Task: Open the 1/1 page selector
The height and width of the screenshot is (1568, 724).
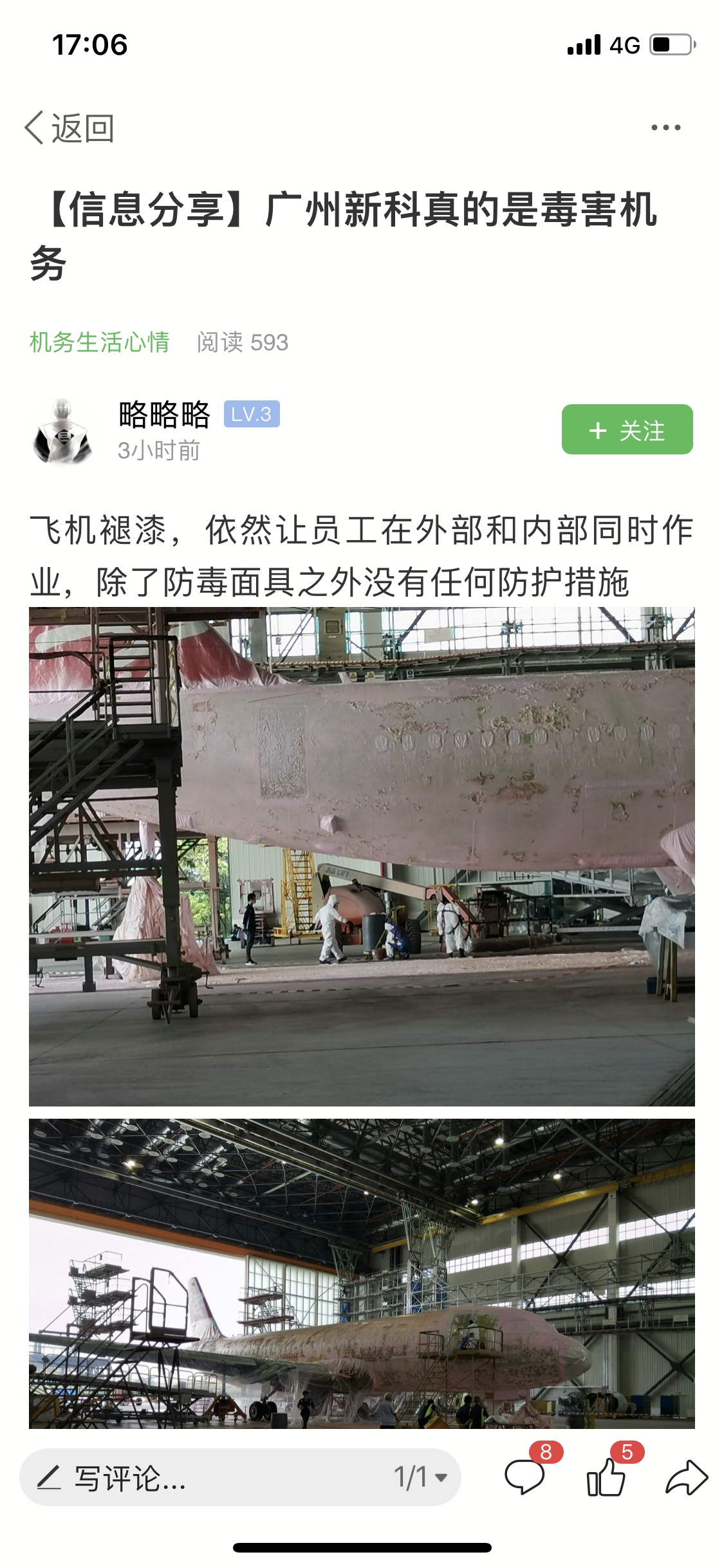Action: click(420, 1477)
